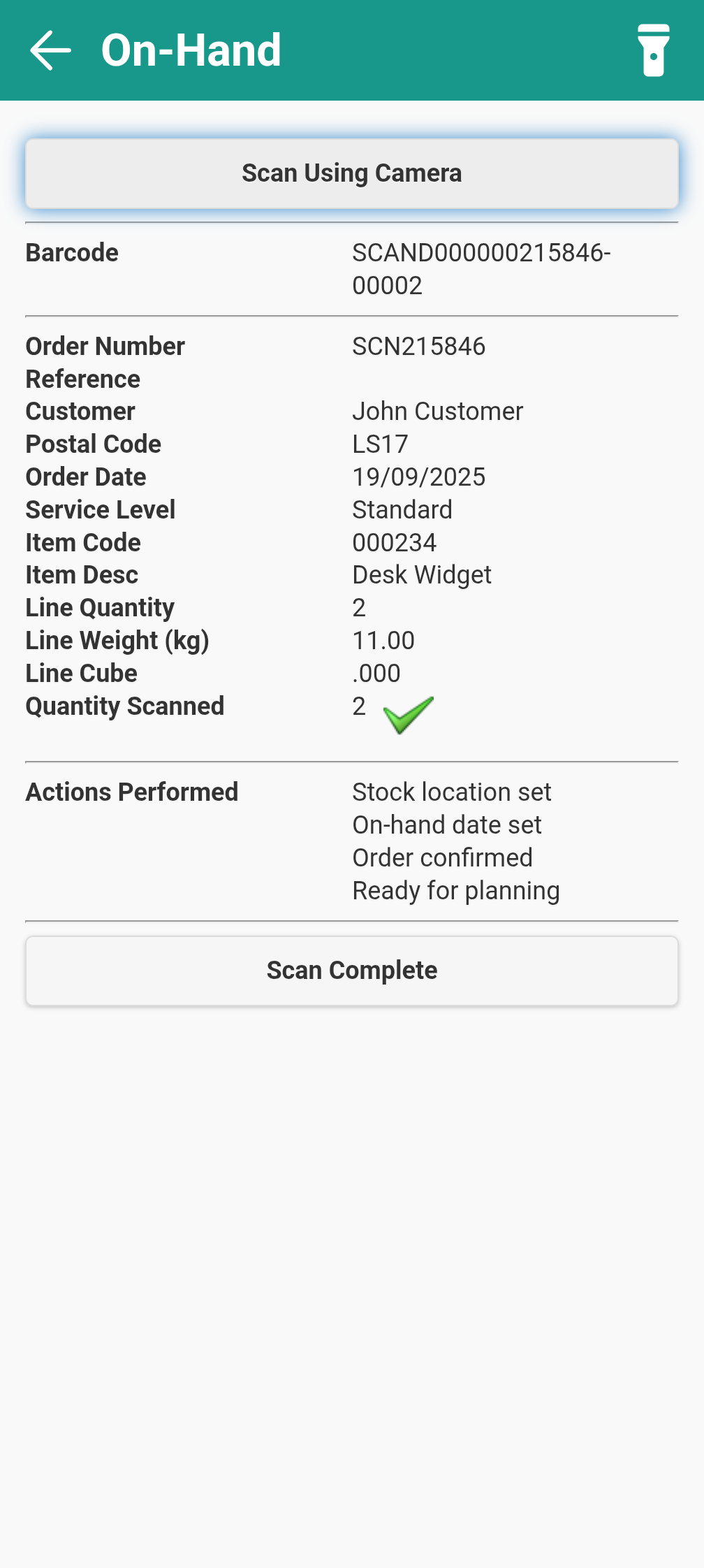Tap Scan Using Camera button
The width and height of the screenshot is (704, 1568).
[x=352, y=173]
